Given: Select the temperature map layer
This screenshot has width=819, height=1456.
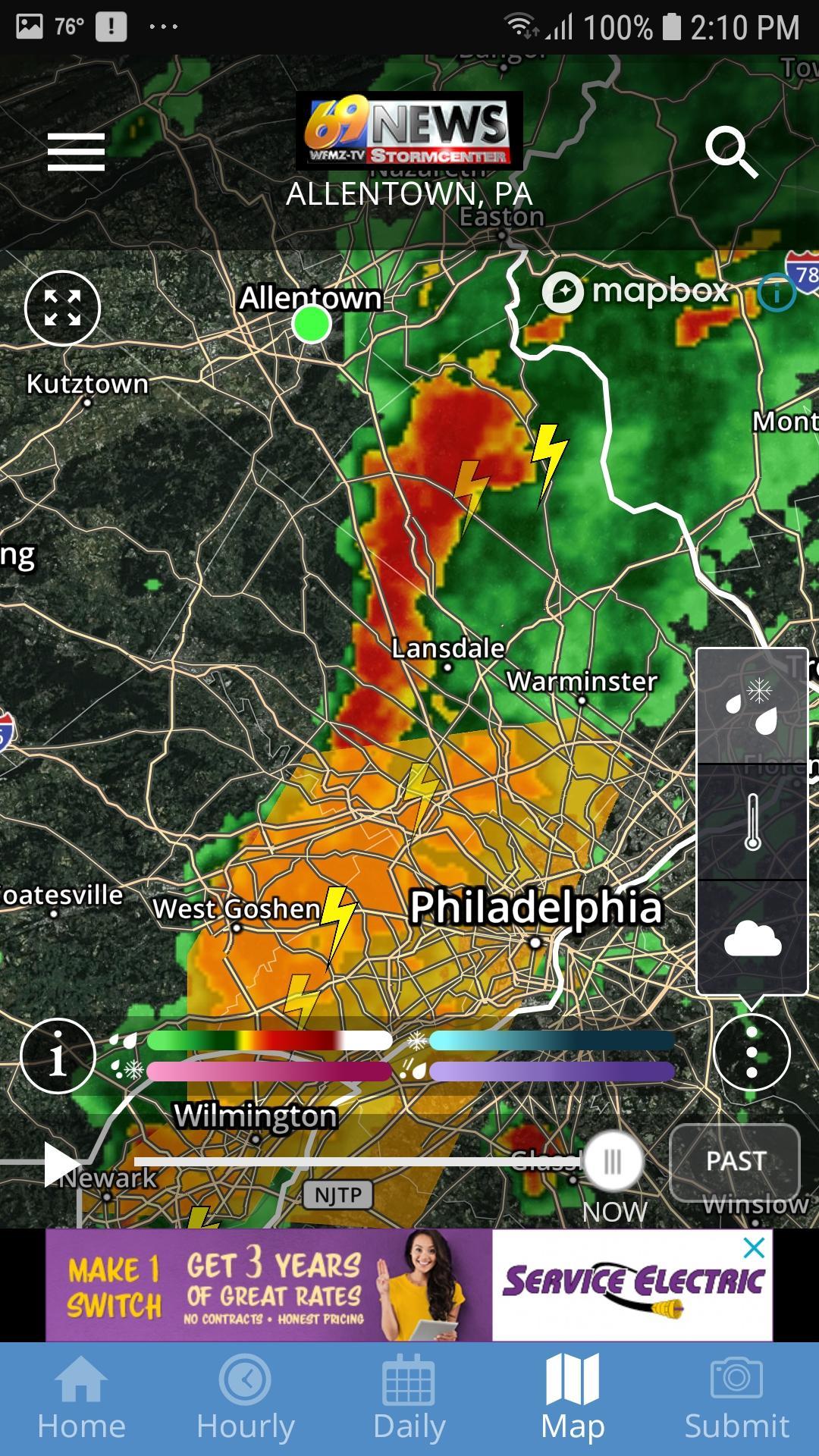Looking at the screenshot, I should [x=752, y=822].
